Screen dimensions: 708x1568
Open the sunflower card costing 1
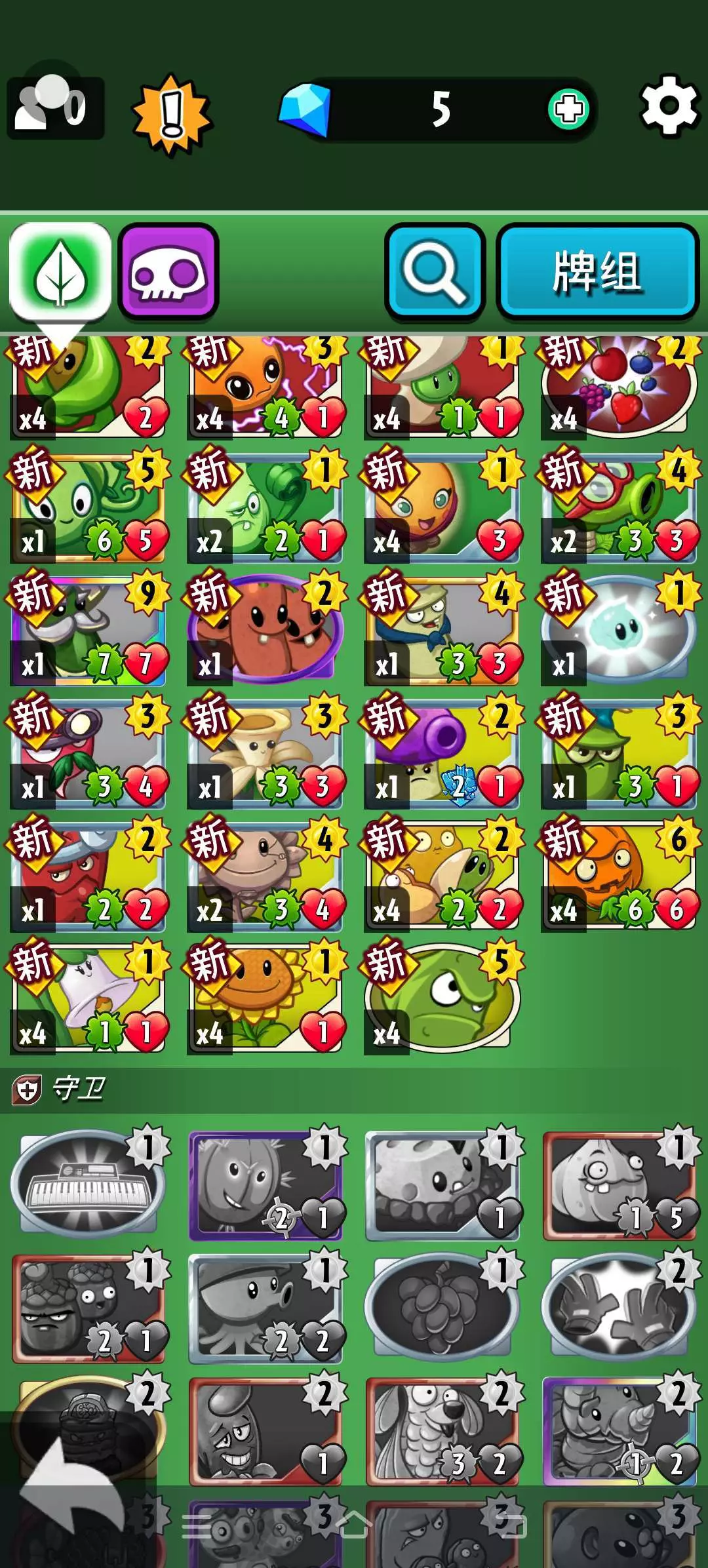[265, 998]
